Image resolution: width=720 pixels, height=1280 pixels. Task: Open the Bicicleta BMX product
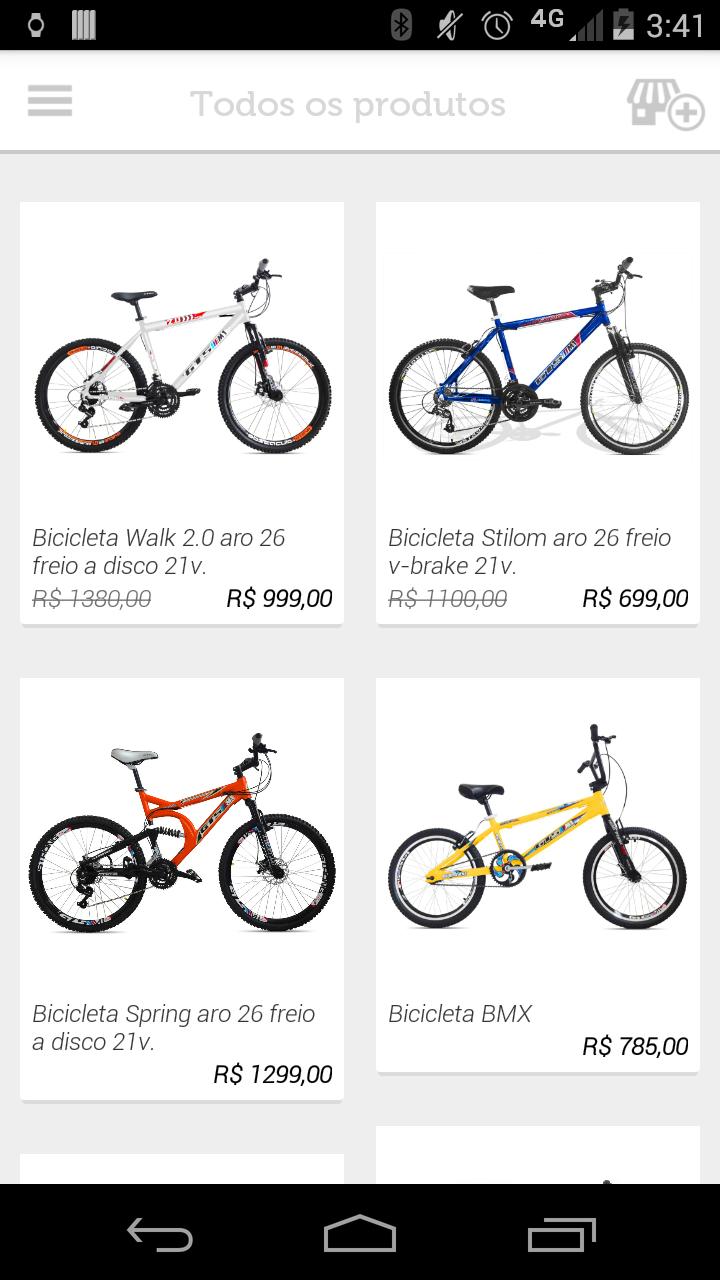pos(538,874)
